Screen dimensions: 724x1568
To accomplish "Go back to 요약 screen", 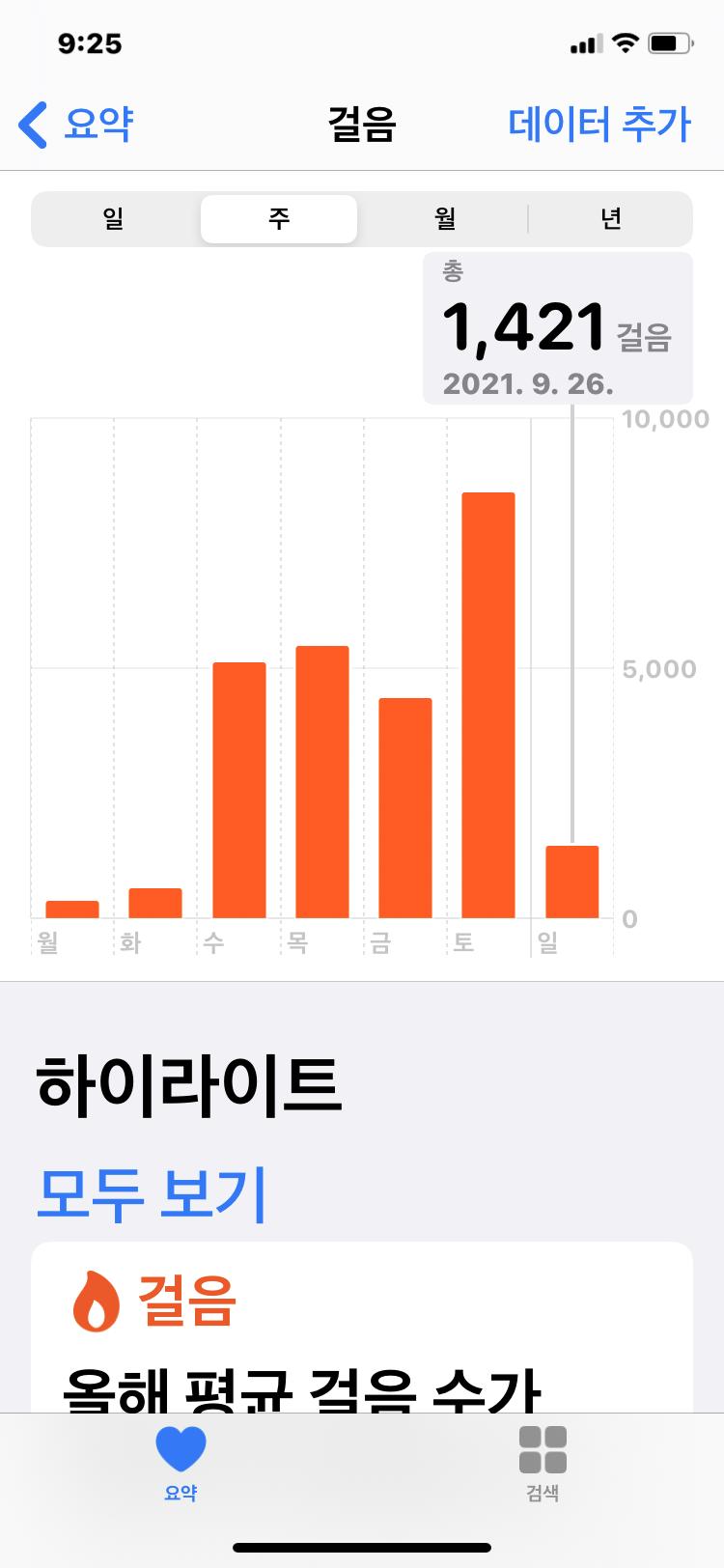I will [77, 126].
